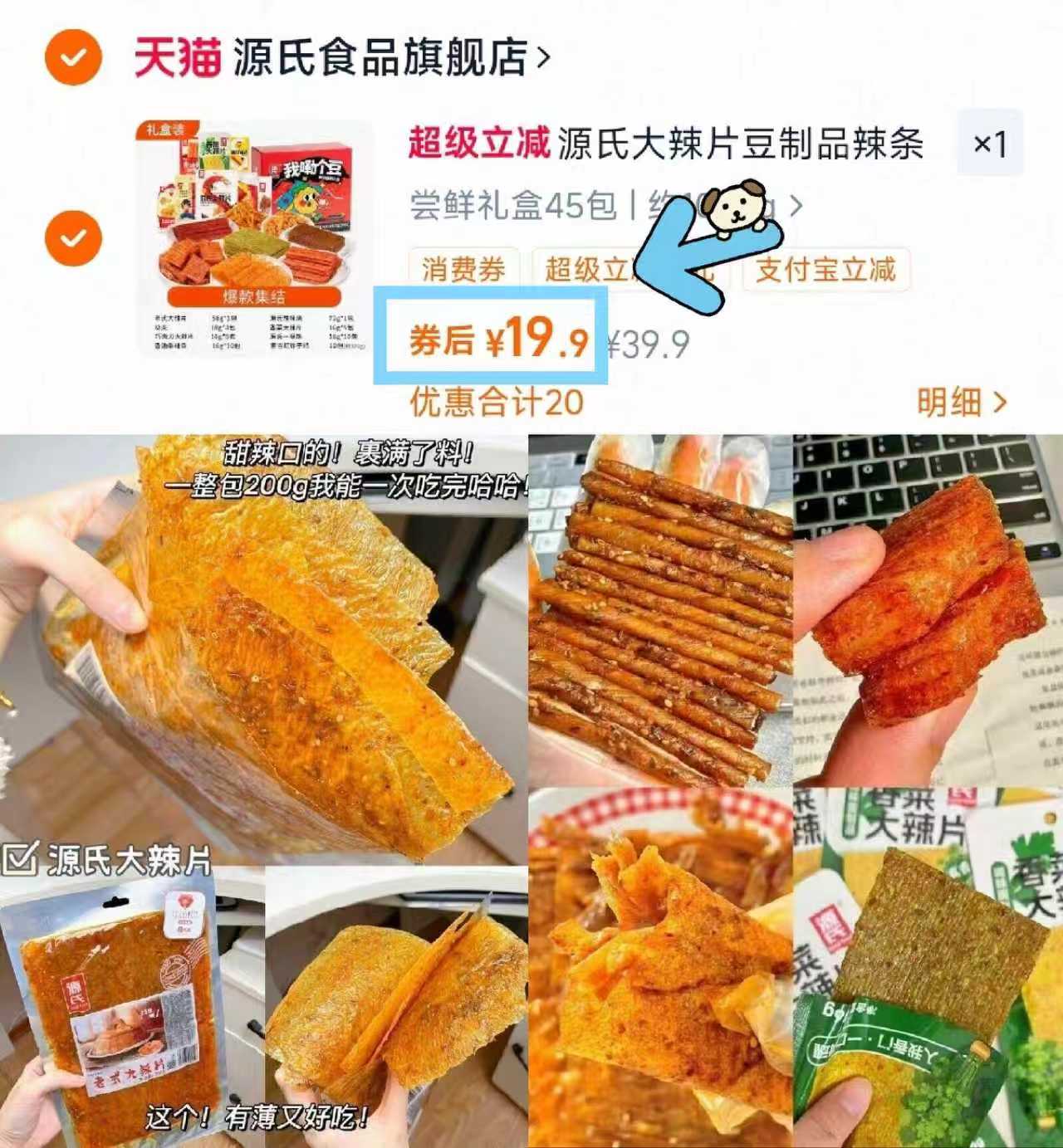Open the 支付宝立减 Alipay discount tag

tap(825, 270)
